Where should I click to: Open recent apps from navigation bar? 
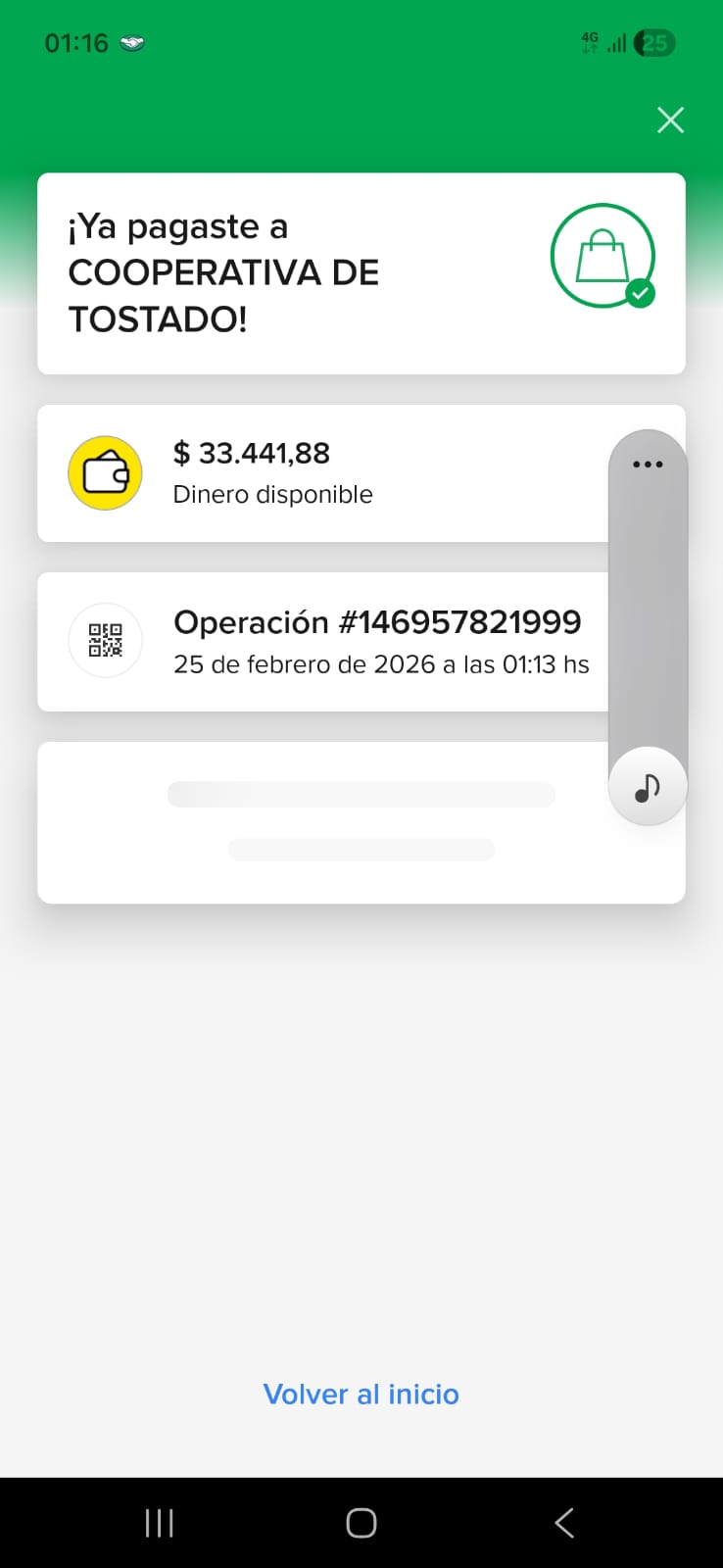tap(159, 1523)
